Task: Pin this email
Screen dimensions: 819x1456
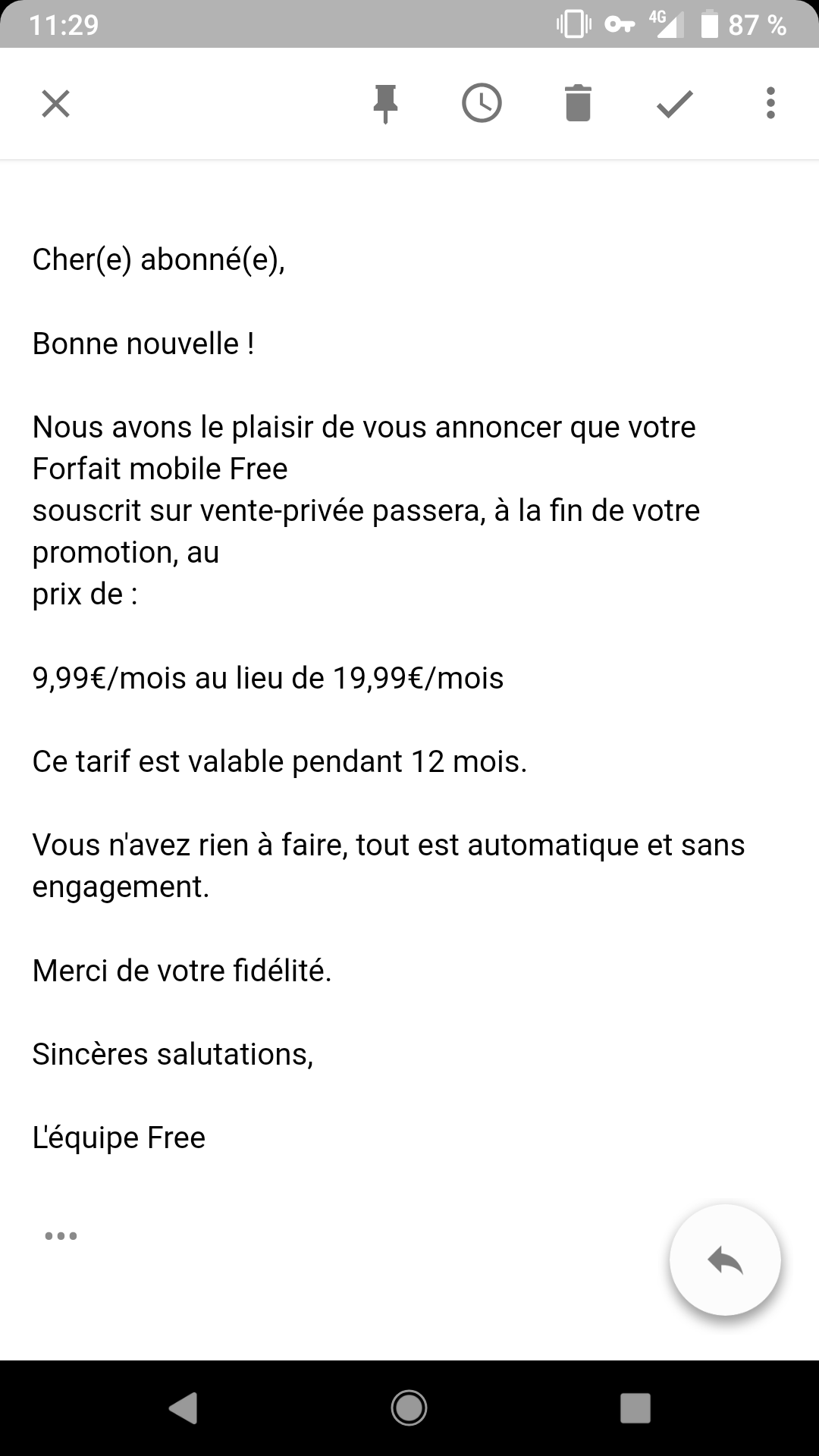Action: click(385, 103)
